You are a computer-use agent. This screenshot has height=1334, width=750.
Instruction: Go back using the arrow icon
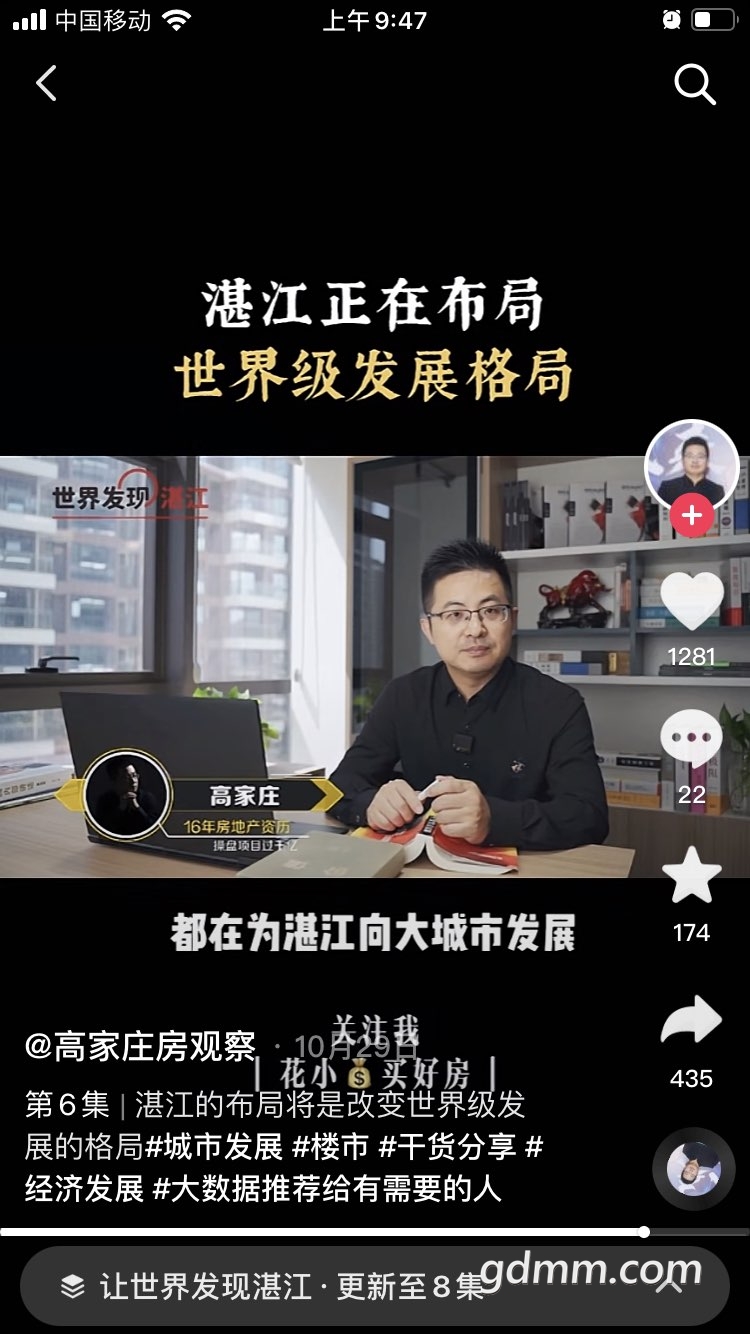pos(46,84)
